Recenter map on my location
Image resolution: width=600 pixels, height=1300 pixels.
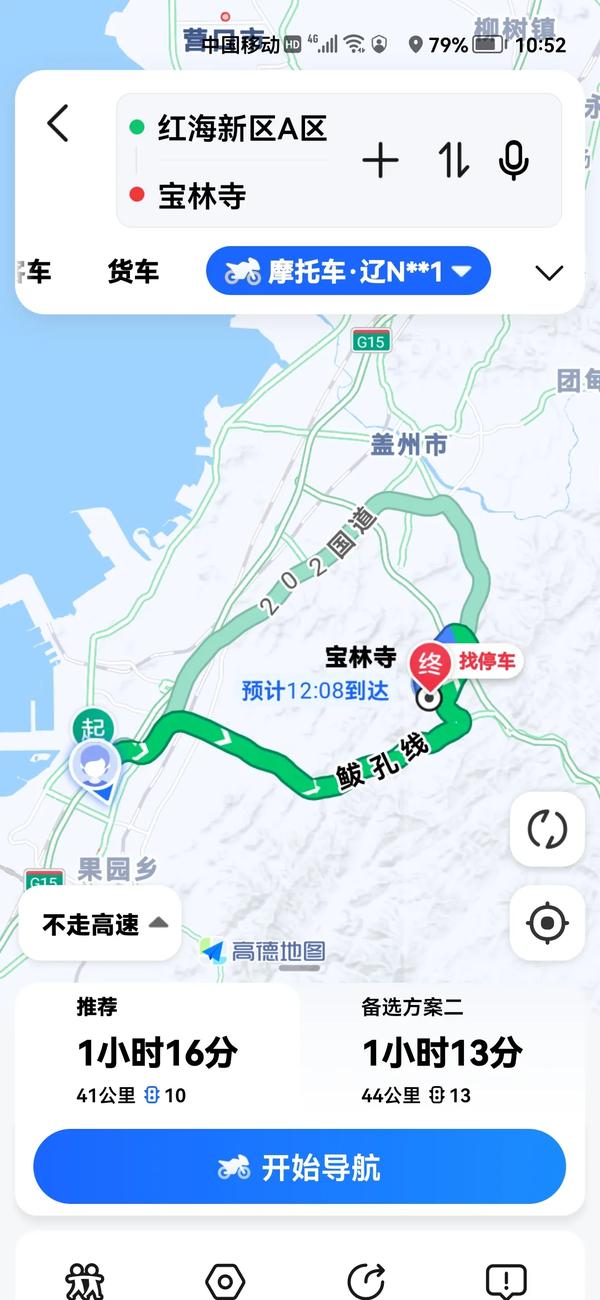click(x=546, y=922)
